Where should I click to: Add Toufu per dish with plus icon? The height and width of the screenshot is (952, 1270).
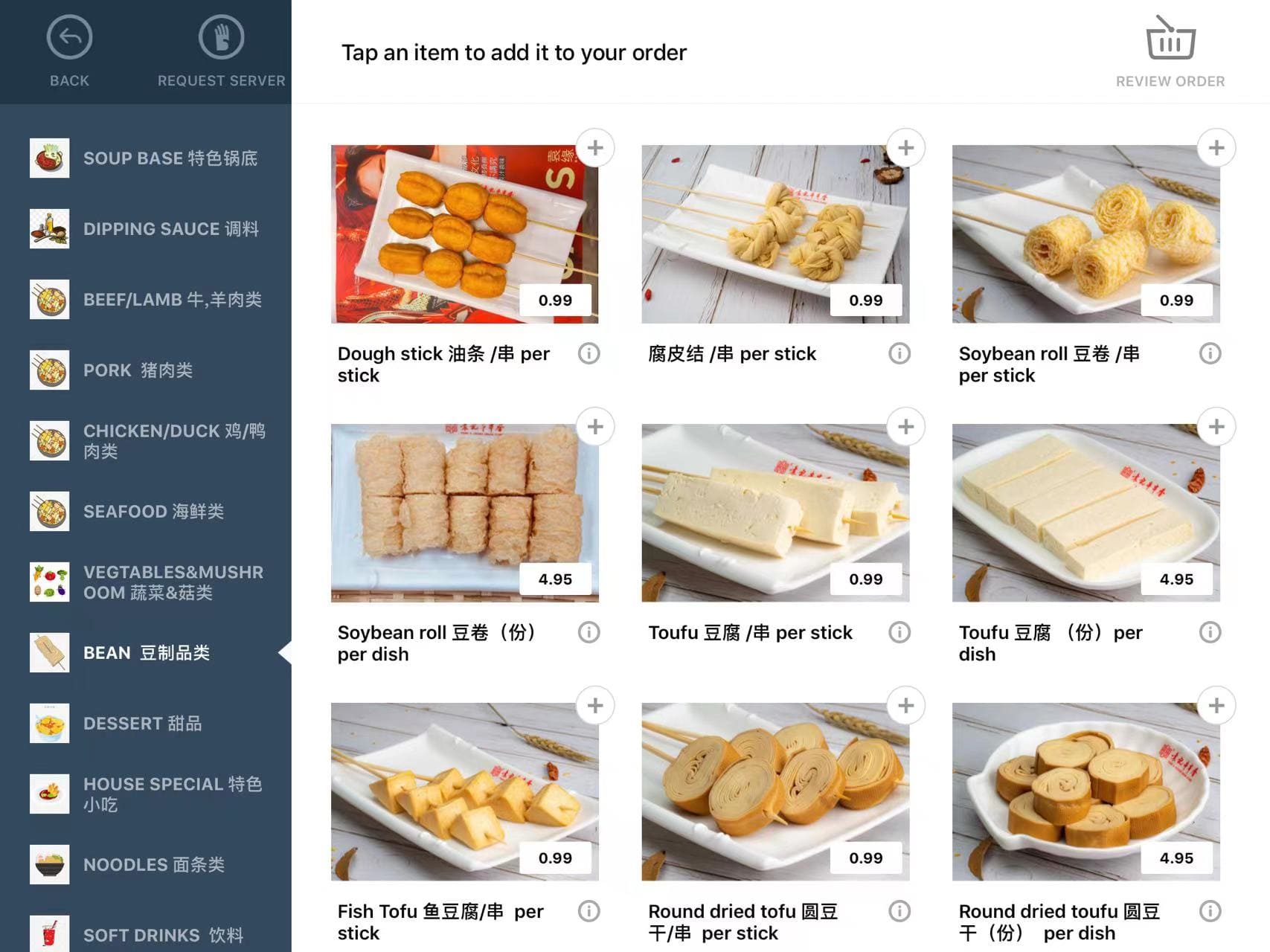pyautogui.click(x=1216, y=427)
